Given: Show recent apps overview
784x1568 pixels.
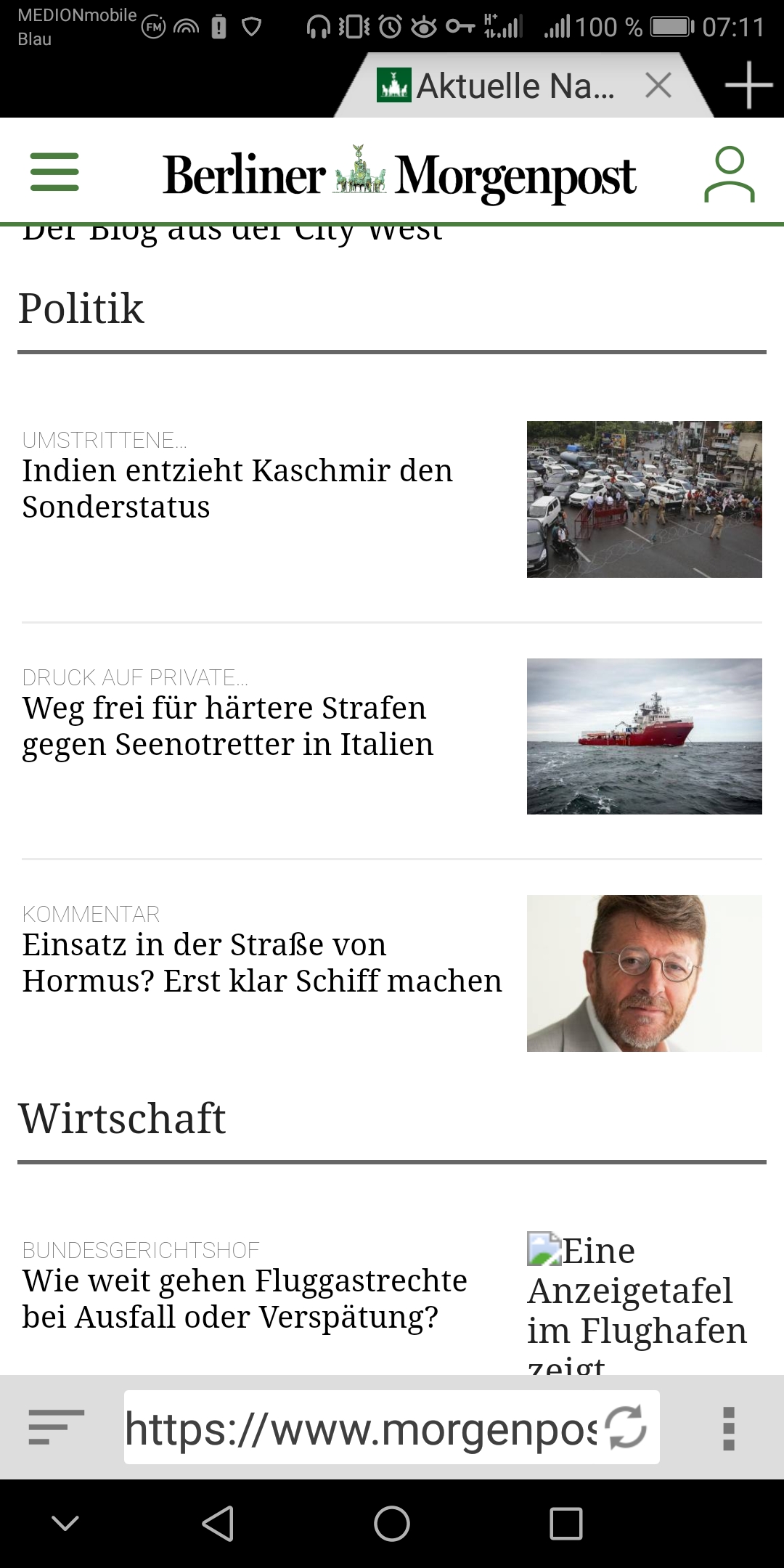Looking at the screenshot, I should point(566,1523).
